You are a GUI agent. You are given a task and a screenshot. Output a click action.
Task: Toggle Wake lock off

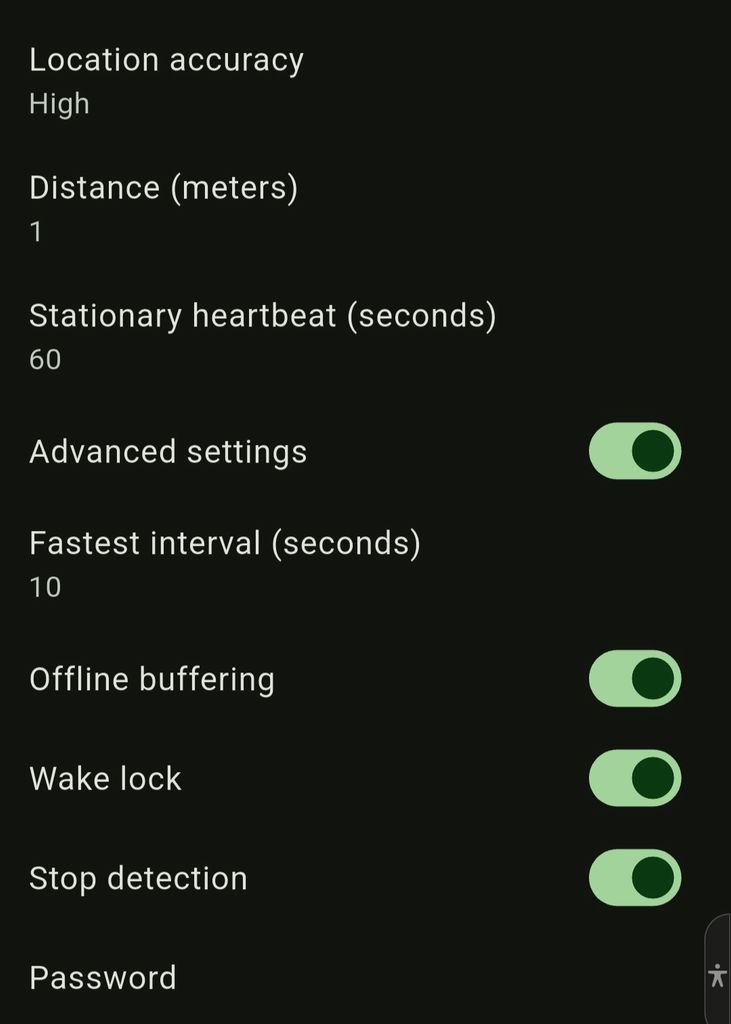pyautogui.click(x=635, y=778)
